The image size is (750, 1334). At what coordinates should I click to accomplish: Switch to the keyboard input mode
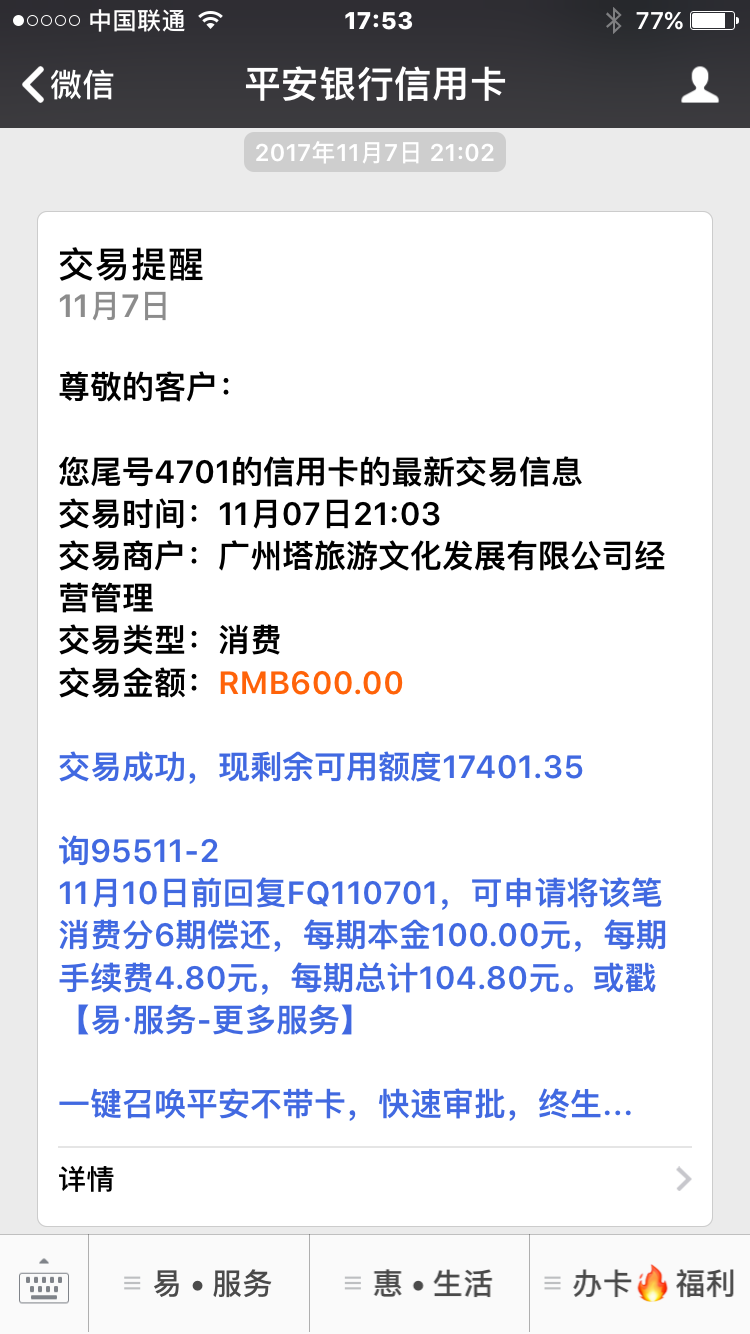coord(44,1284)
